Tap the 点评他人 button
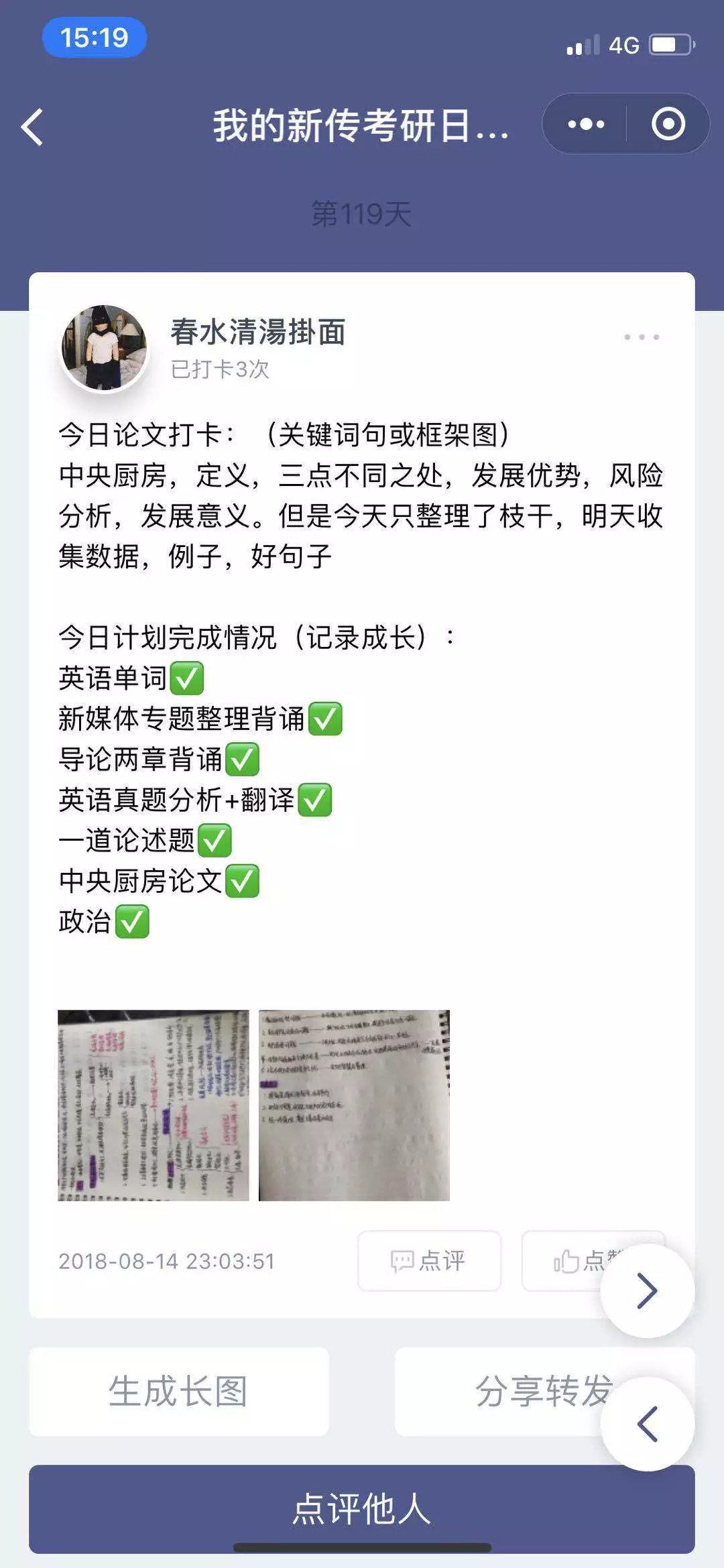 click(x=362, y=1509)
